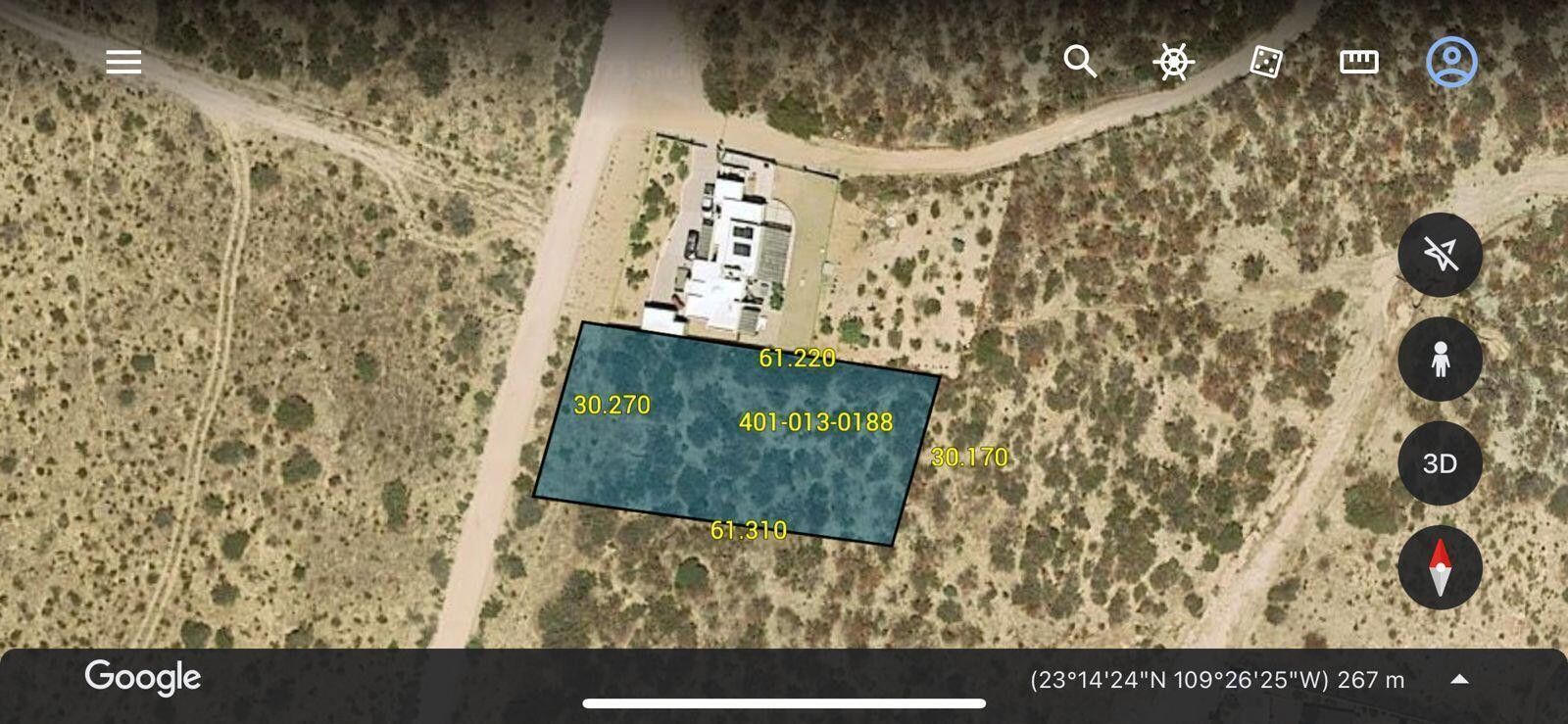Viewport: 1568px width, 724px height.
Task: Switch to 3D view
Action: coord(1440,463)
